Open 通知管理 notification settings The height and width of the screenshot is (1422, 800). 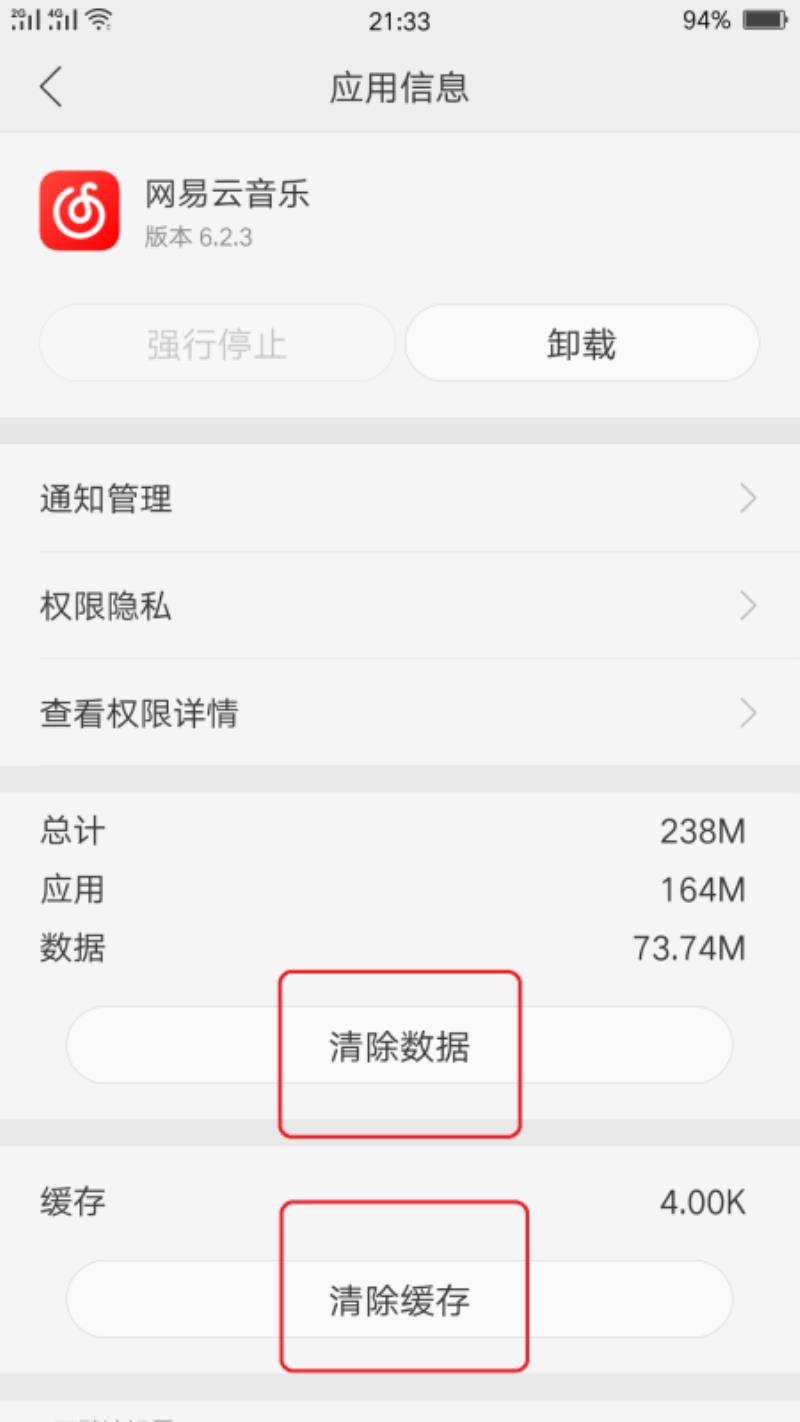(x=400, y=498)
